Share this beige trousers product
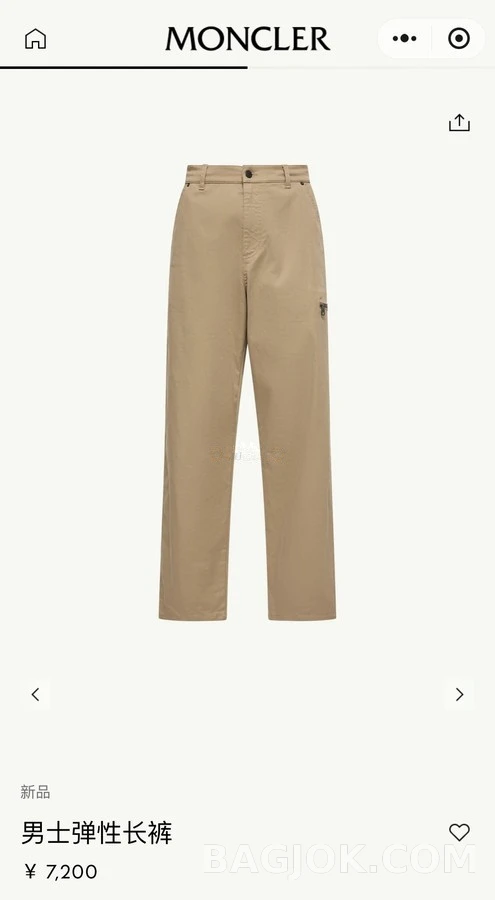Image resolution: width=495 pixels, height=900 pixels. tap(459, 123)
